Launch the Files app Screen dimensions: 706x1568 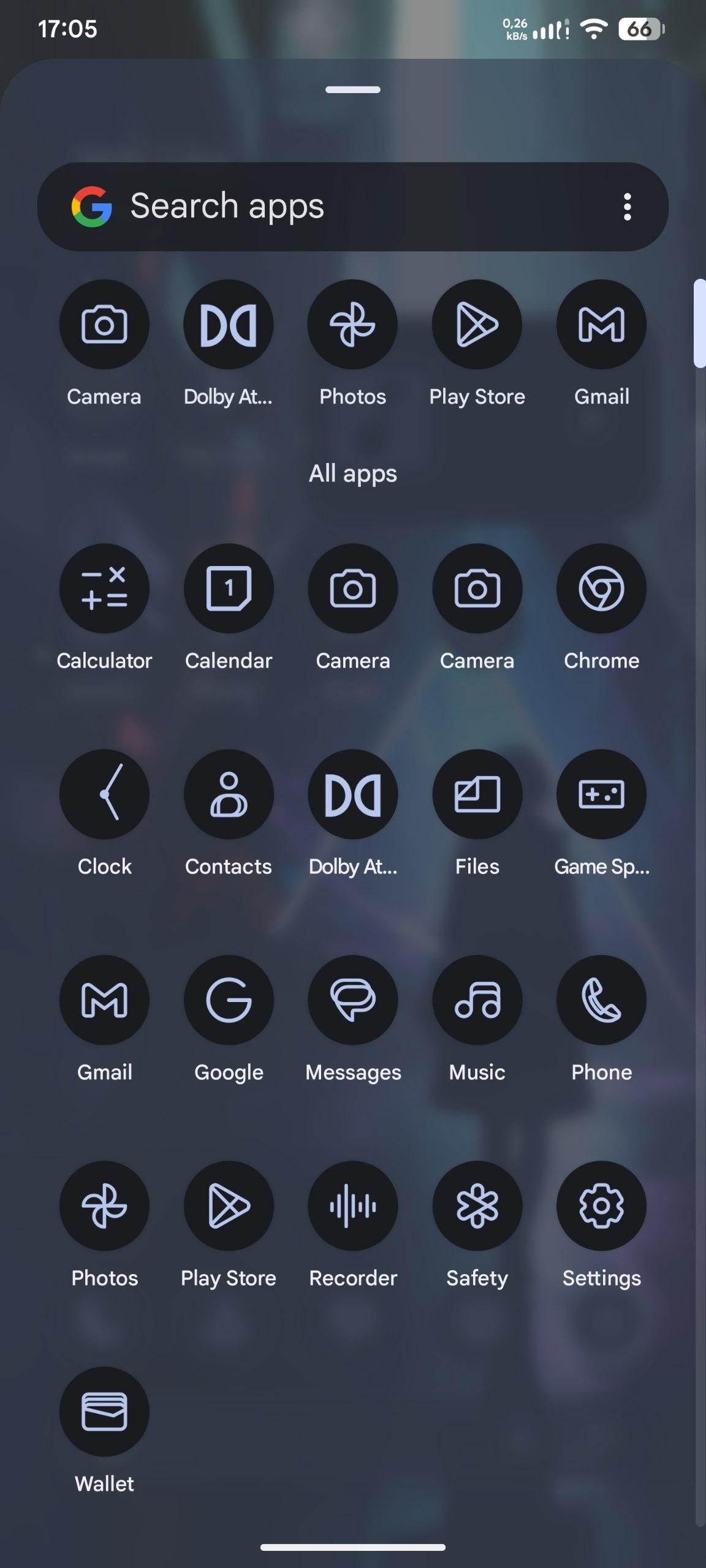point(477,794)
